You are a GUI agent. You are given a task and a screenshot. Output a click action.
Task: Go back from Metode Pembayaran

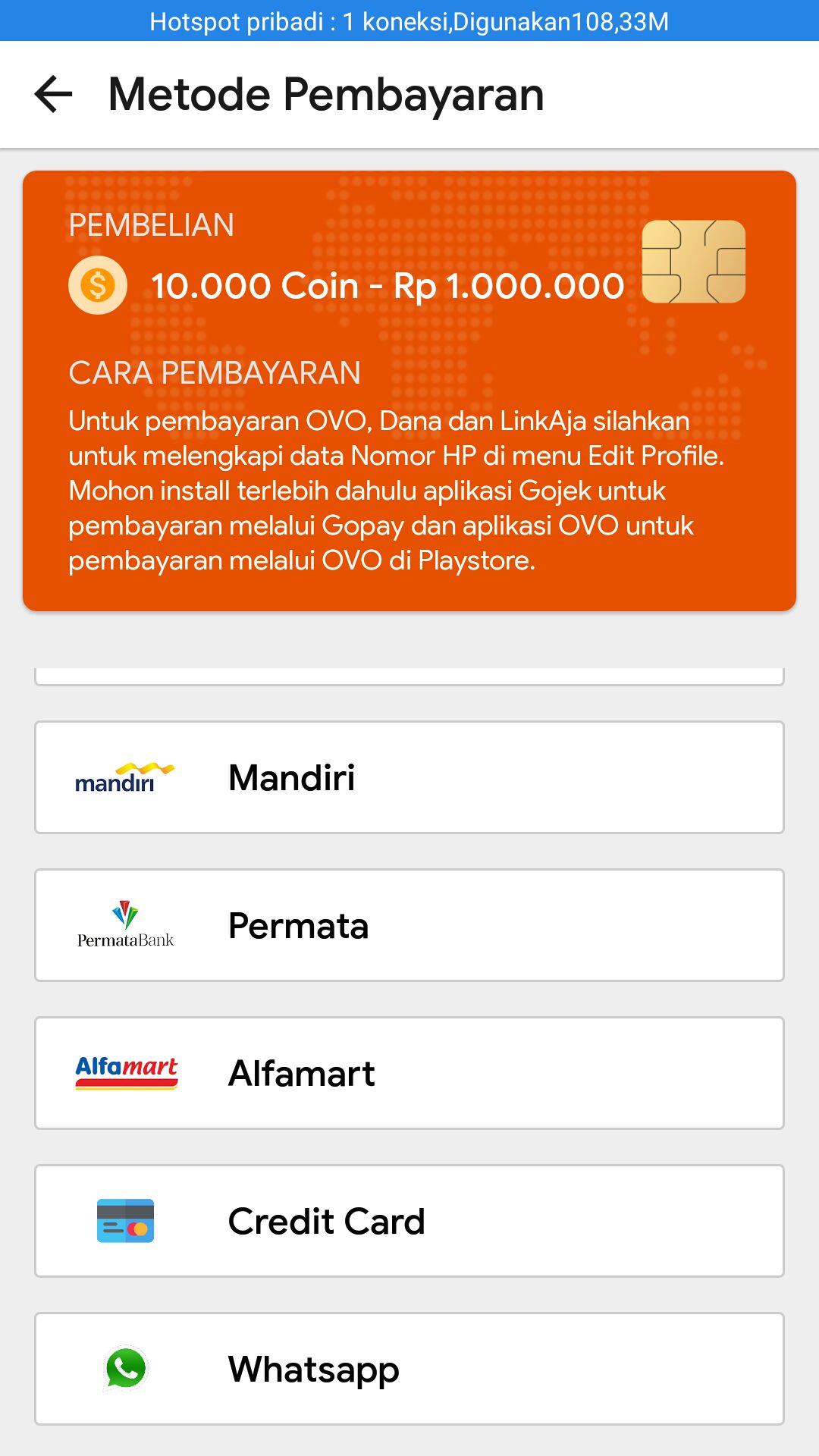tap(53, 95)
